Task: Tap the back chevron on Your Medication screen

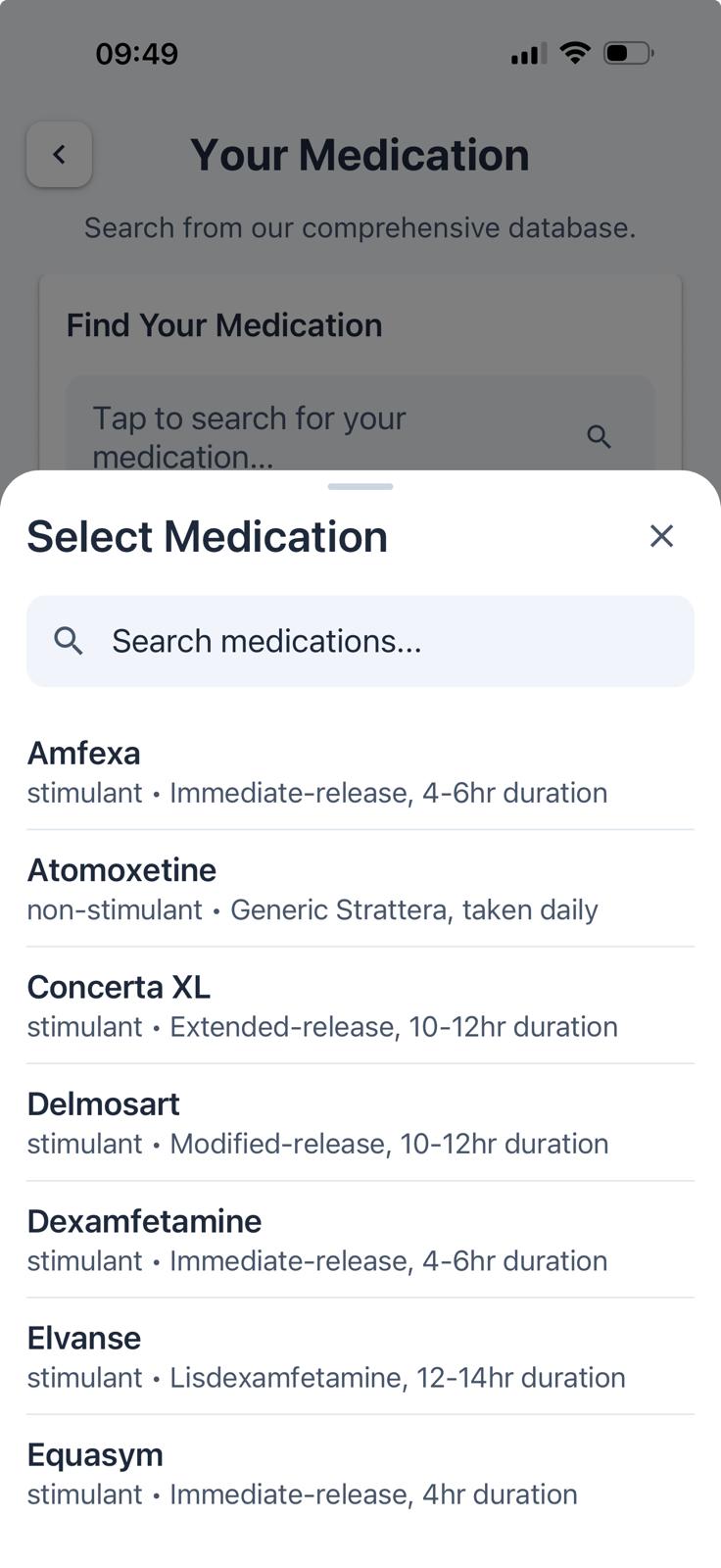Action: [x=59, y=154]
